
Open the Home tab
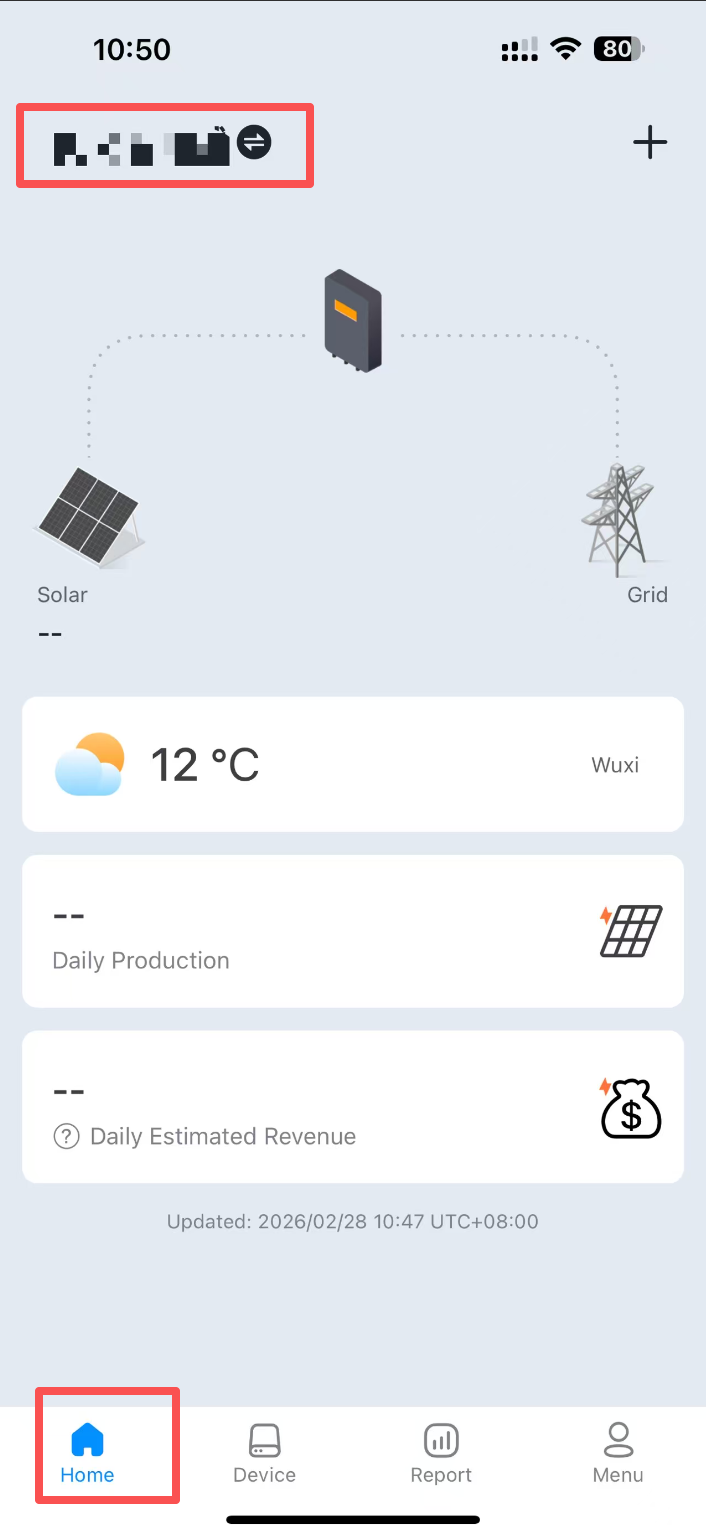click(87, 1452)
